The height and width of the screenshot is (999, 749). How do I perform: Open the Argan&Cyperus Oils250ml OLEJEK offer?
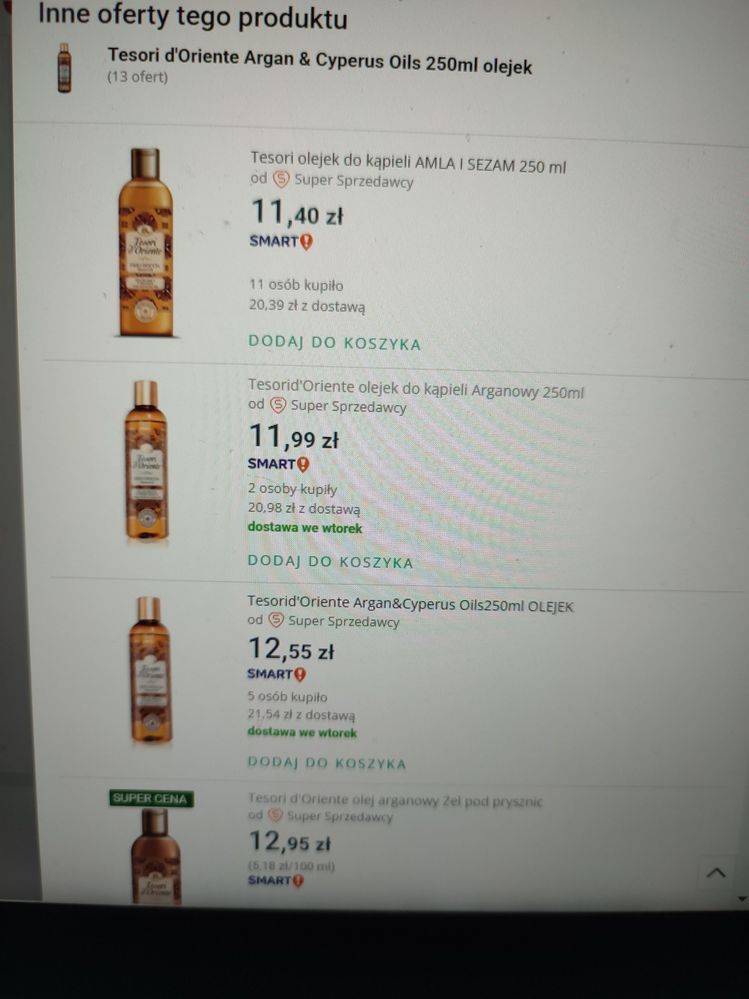(410, 606)
